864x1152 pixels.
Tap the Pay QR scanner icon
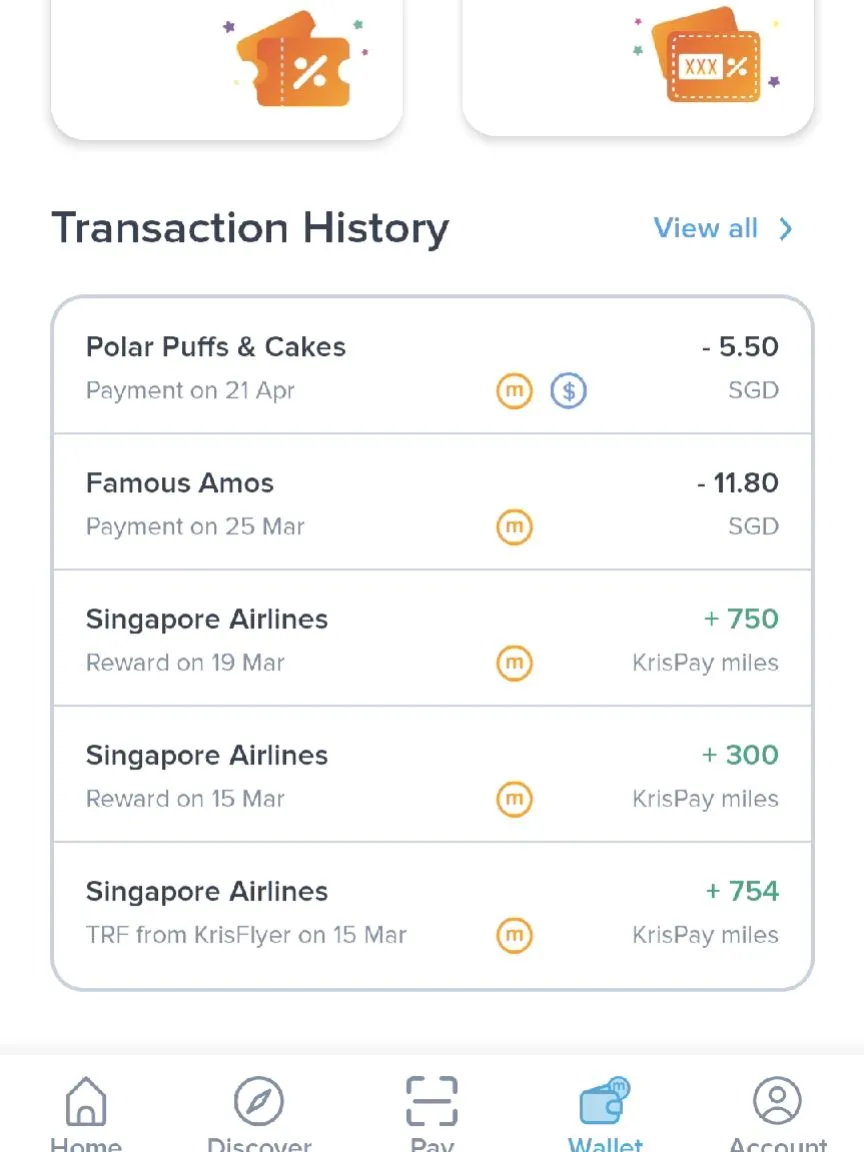point(432,1100)
